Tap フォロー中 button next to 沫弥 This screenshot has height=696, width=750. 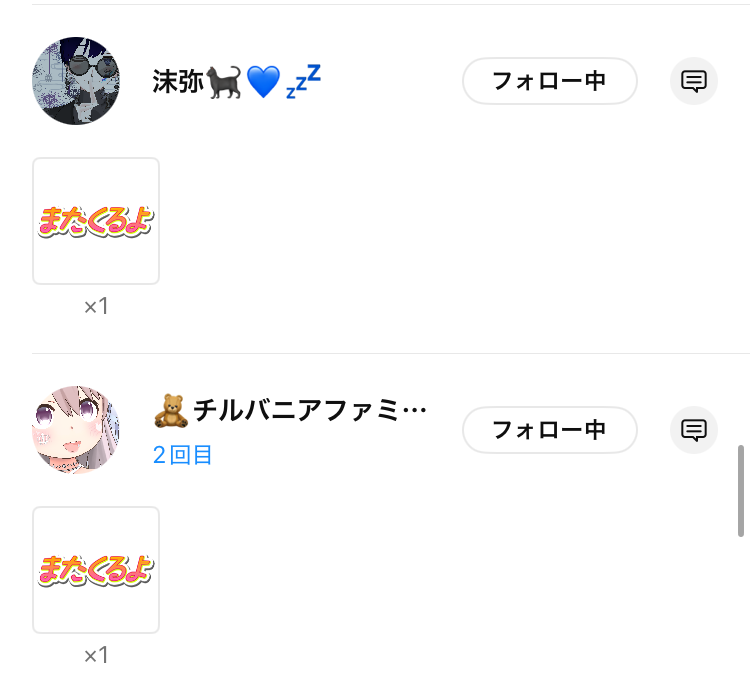[549, 81]
